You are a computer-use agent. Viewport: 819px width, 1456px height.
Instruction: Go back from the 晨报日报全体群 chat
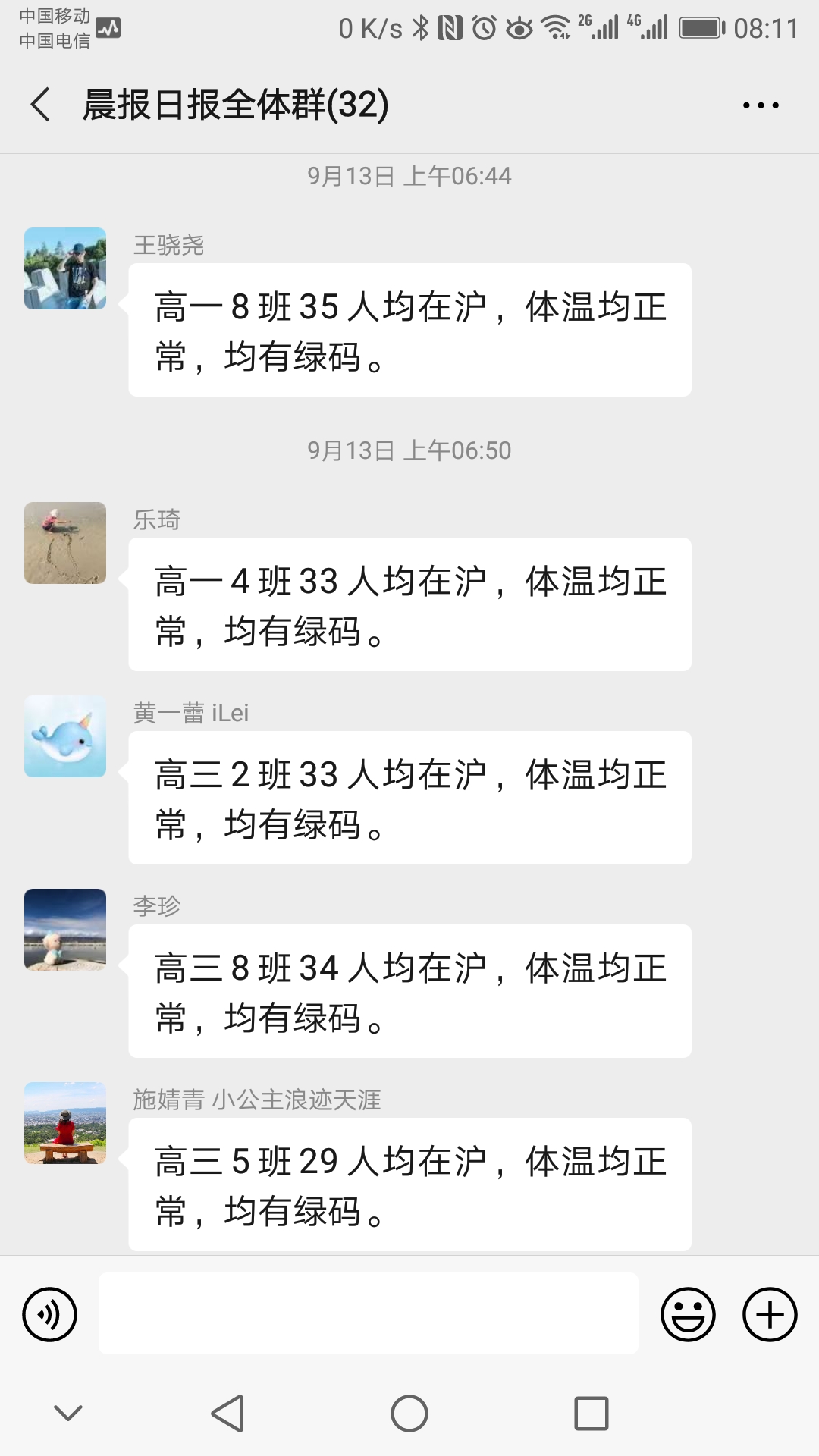point(41,105)
